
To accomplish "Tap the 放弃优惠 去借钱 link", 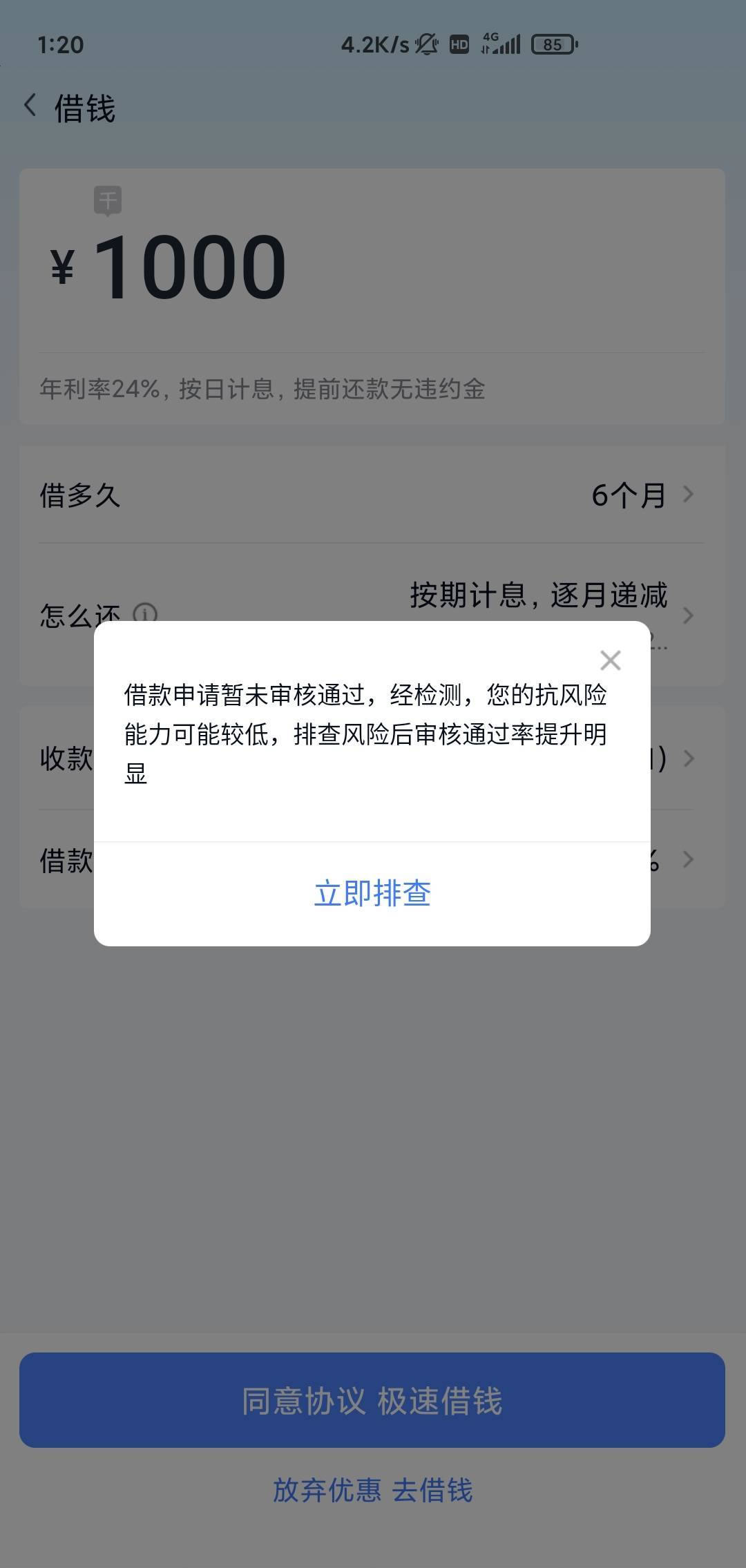I will pyautogui.click(x=372, y=1490).
